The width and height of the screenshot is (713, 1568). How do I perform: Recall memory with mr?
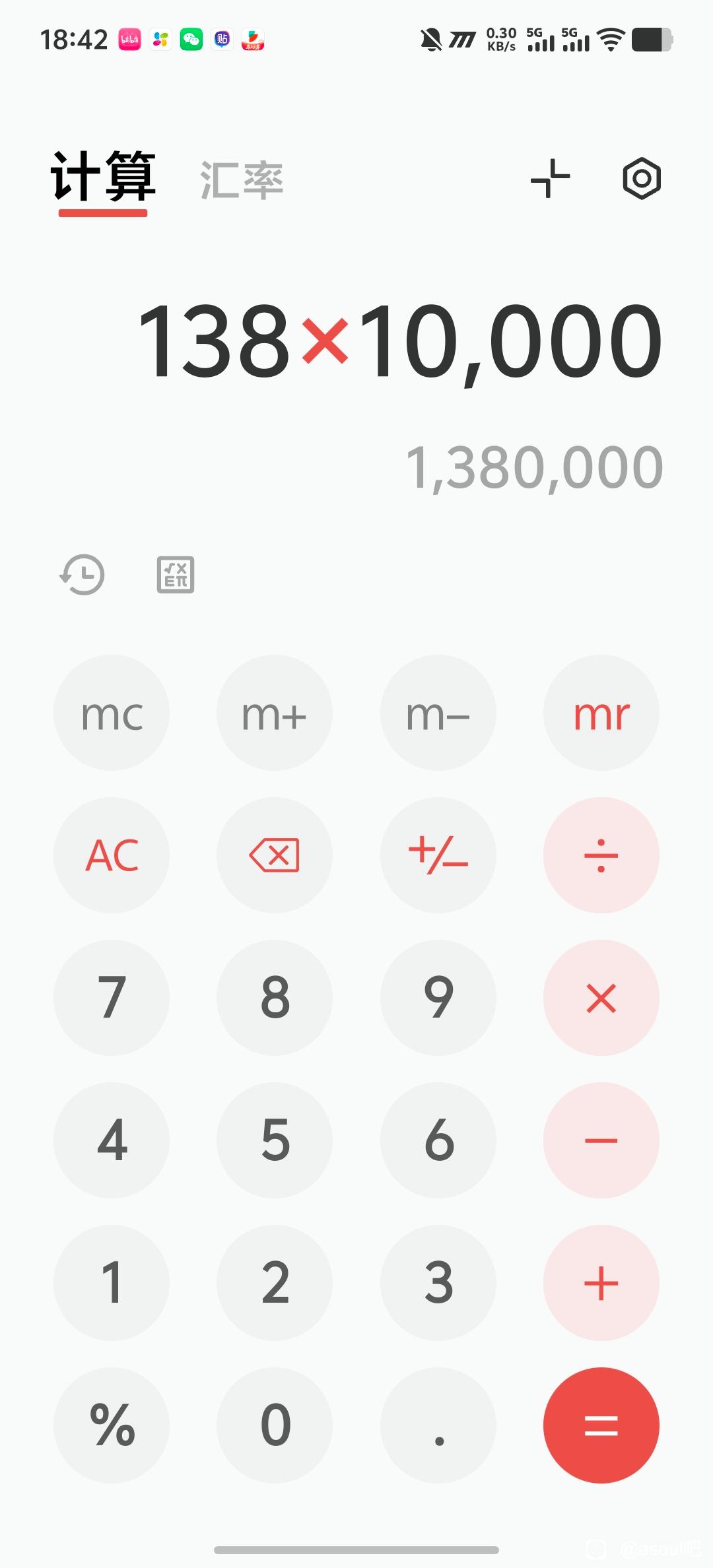601,713
